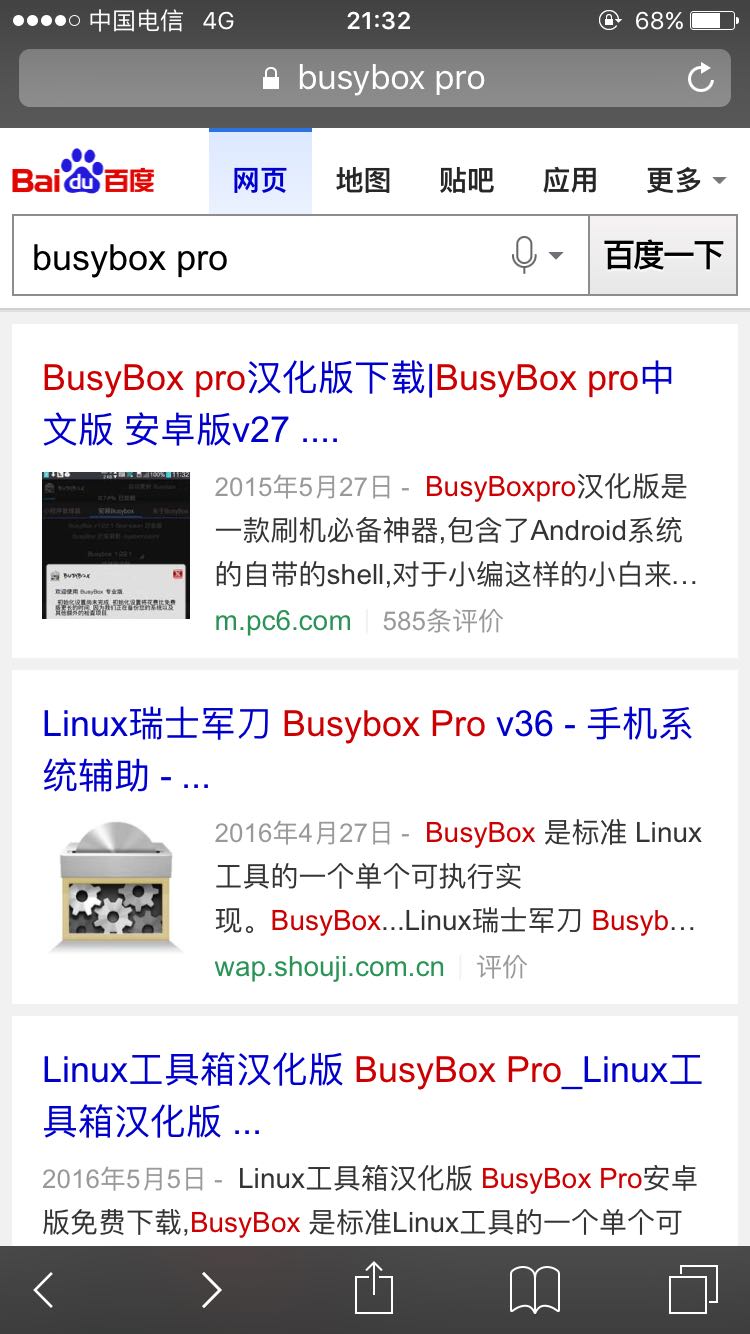Open the m.pc6.com result thumbnail
750x1334 pixels.
[116, 546]
